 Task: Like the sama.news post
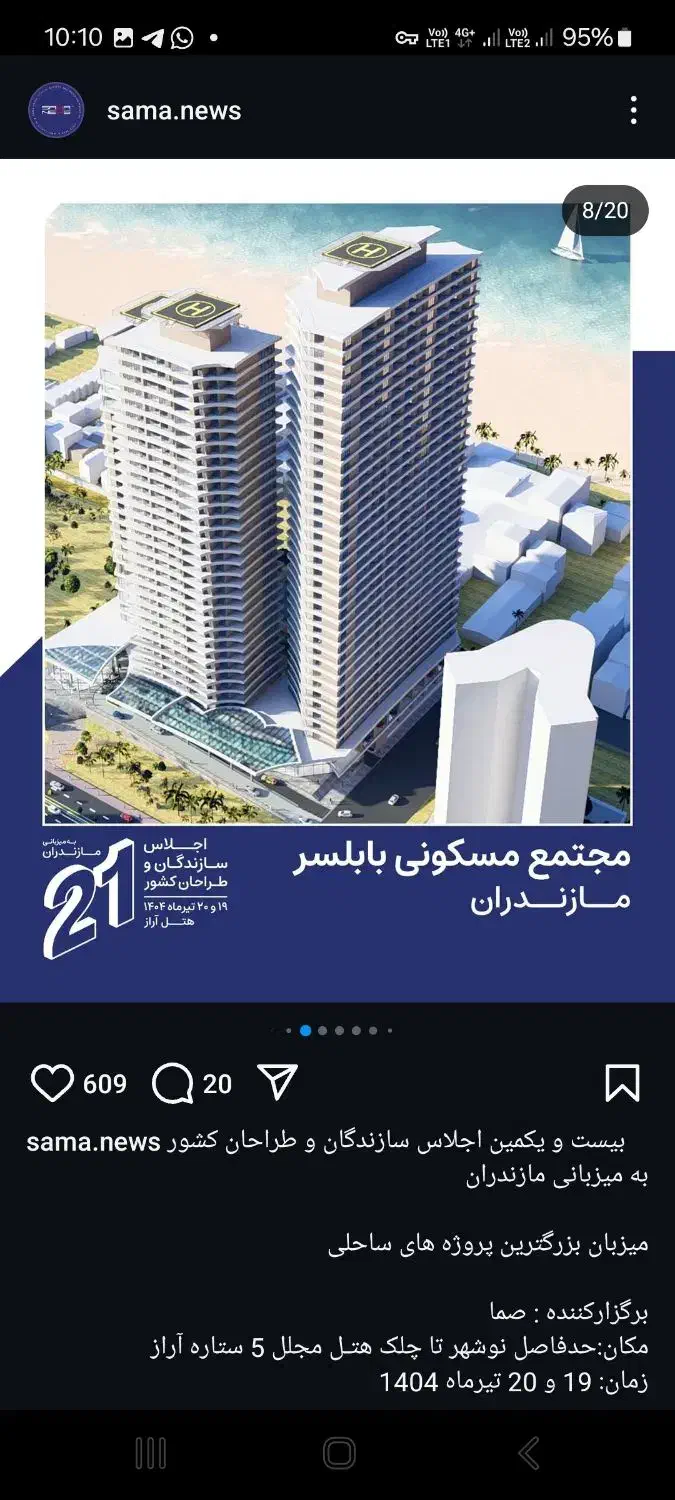coord(53,1083)
